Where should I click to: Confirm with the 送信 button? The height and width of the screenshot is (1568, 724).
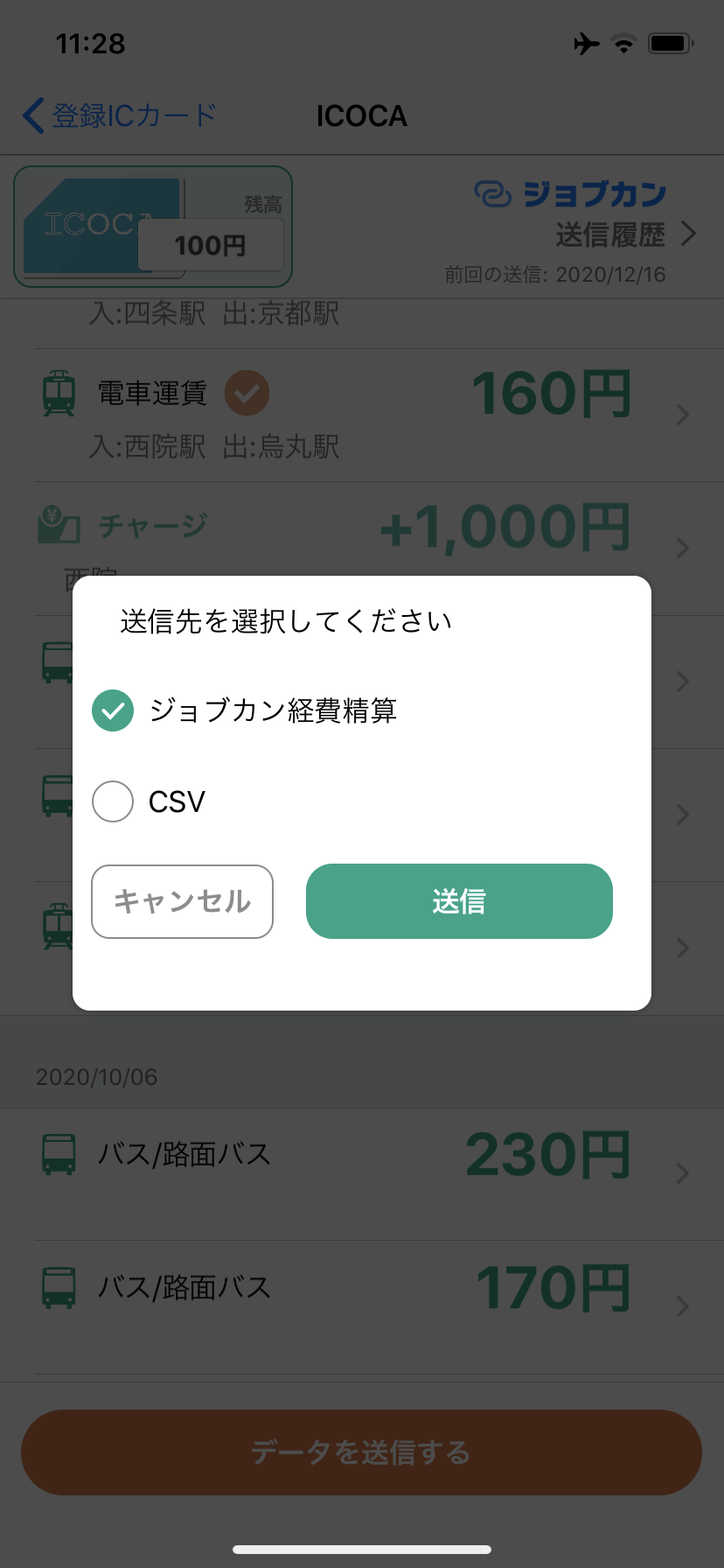click(459, 901)
